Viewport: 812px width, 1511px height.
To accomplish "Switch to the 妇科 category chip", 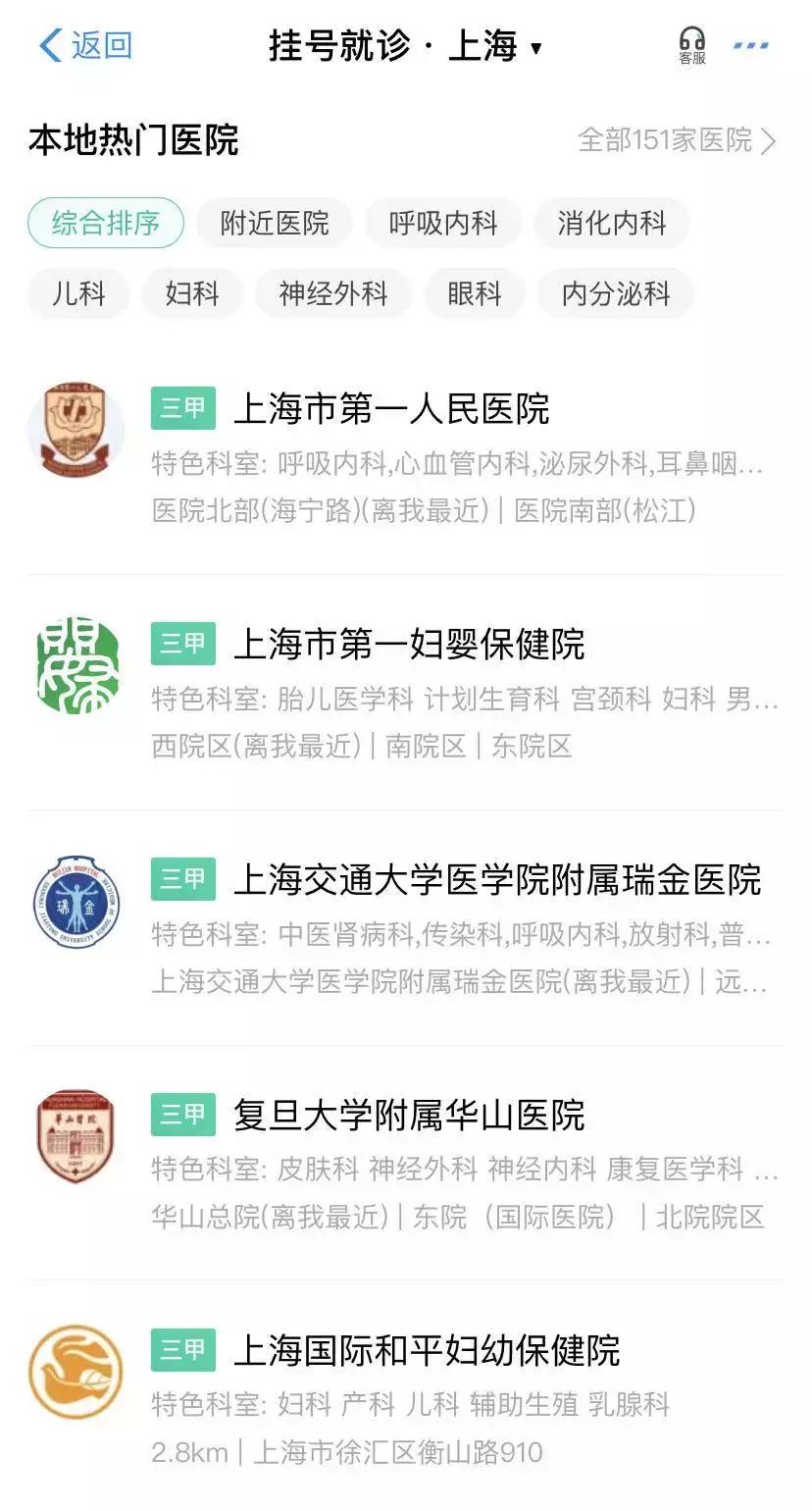I will 191,293.
